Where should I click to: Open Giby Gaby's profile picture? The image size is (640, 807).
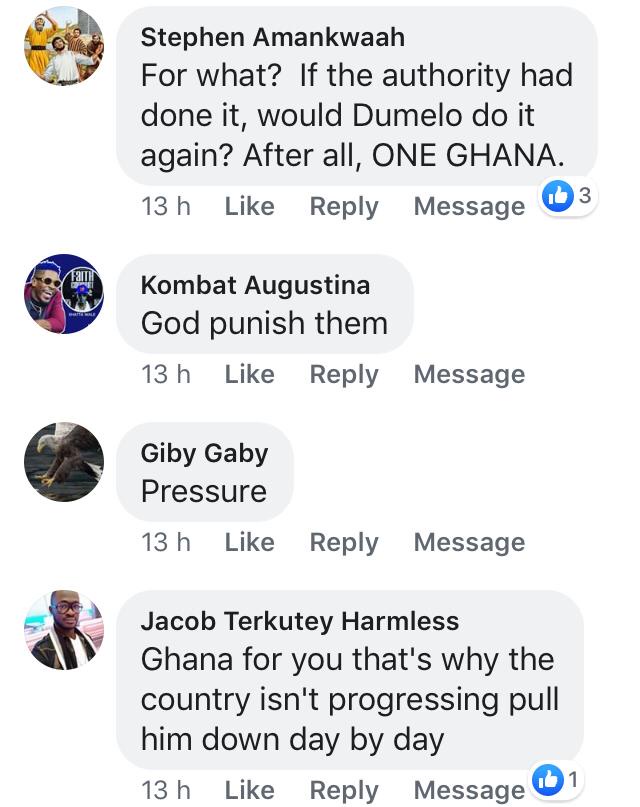click(x=64, y=461)
